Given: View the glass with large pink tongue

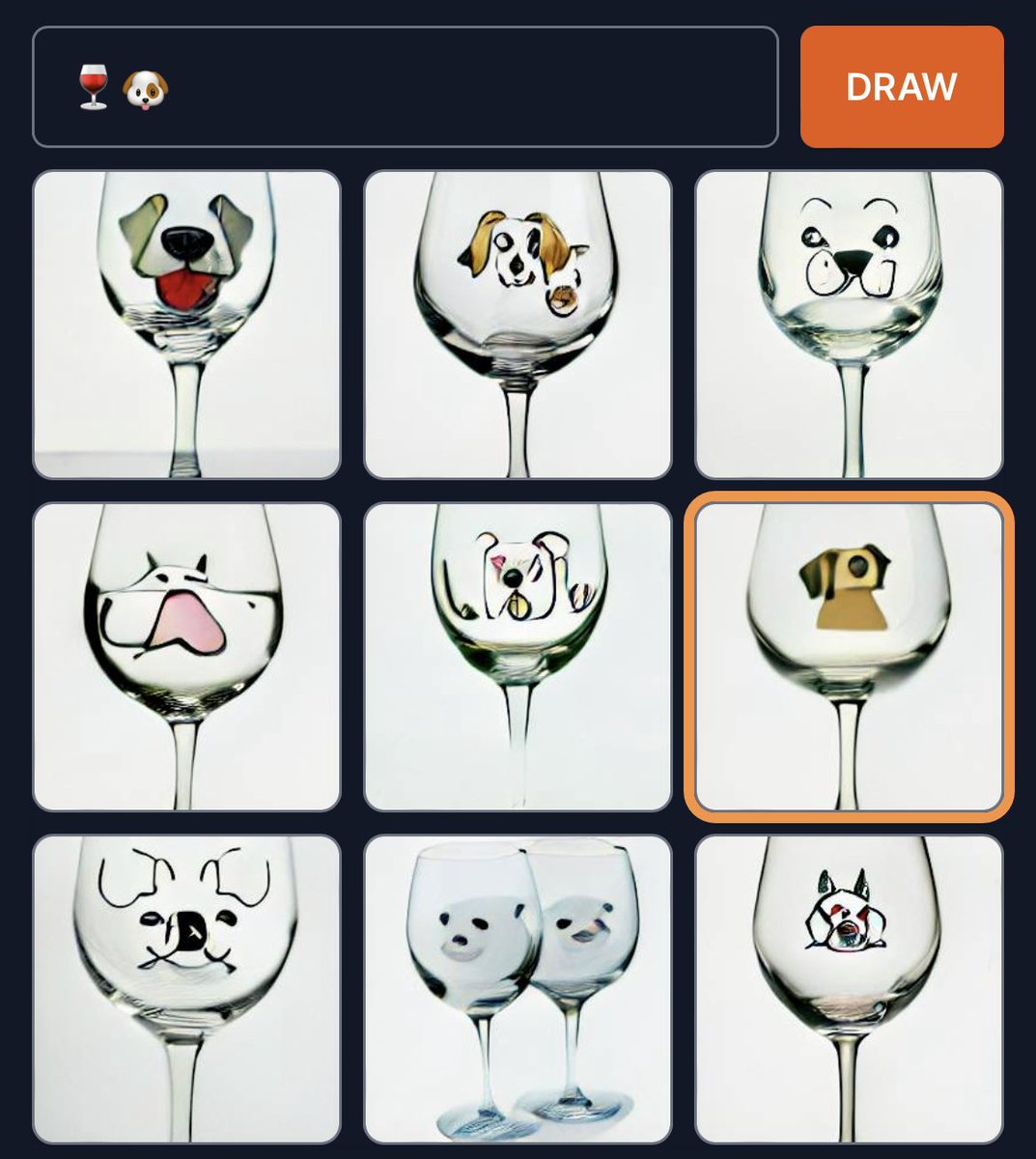Looking at the screenshot, I should click(186, 657).
